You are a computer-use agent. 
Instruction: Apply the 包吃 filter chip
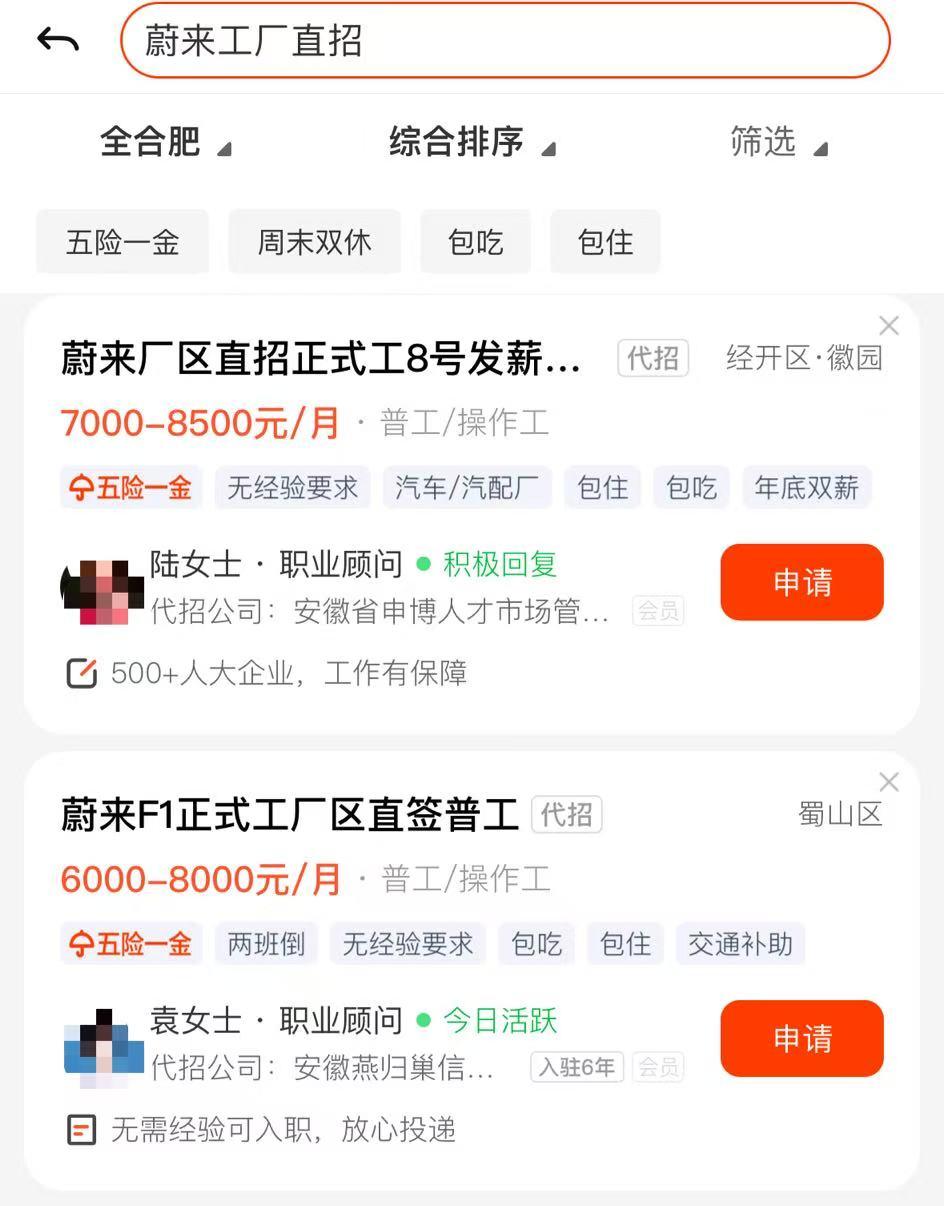tap(475, 242)
